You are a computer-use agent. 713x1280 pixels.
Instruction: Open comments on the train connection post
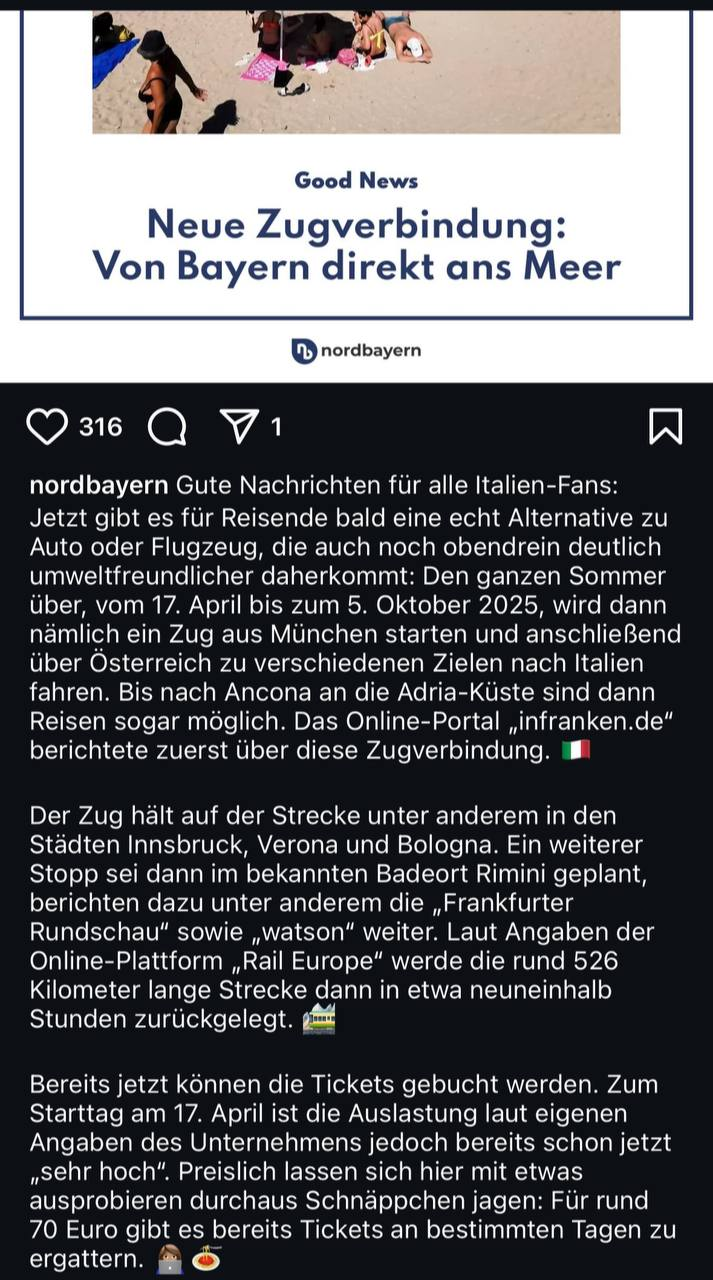point(167,427)
